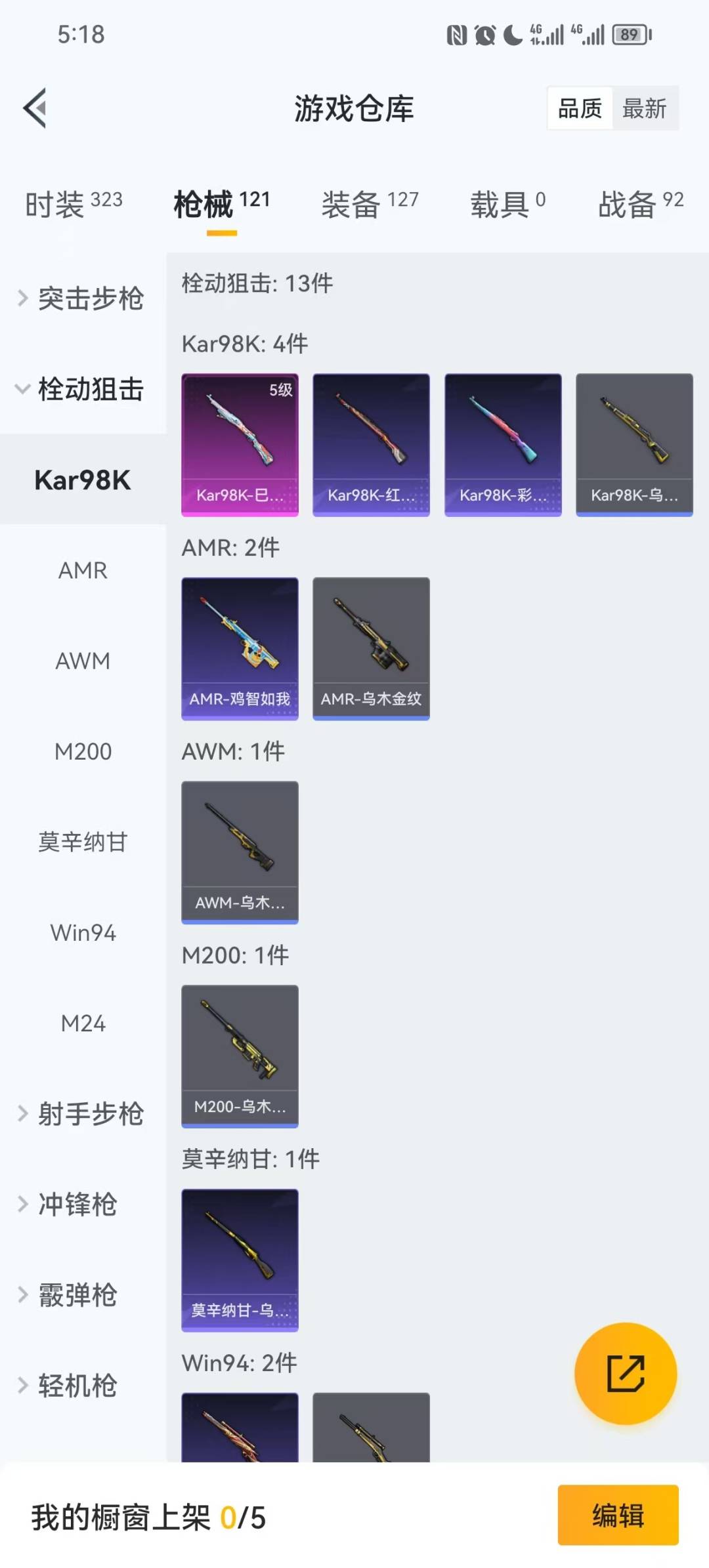Viewport: 709px width, 1568px height.
Task: Enable 品质 sorting mode
Action: point(578,108)
